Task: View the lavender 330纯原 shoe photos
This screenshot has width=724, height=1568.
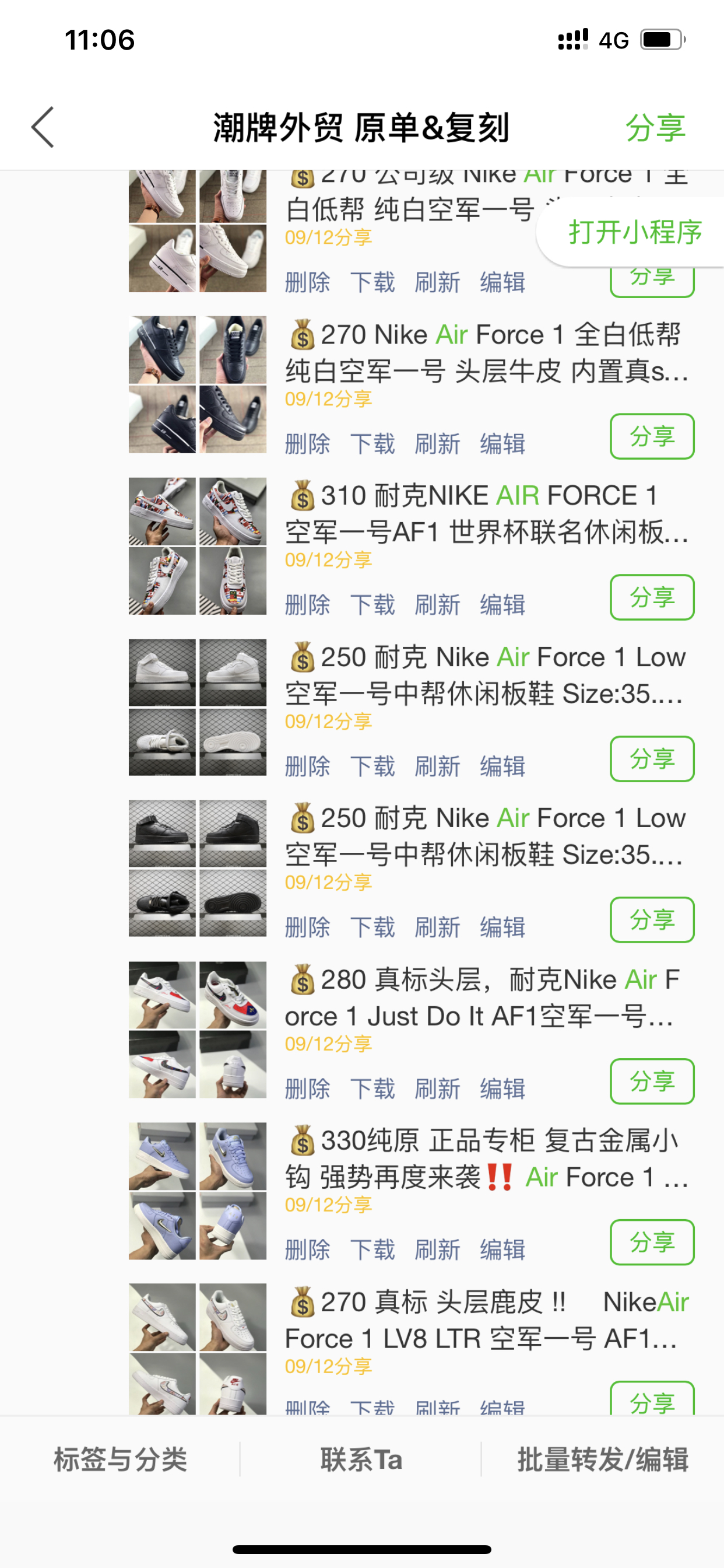Action: click(x=198, y=1191)
